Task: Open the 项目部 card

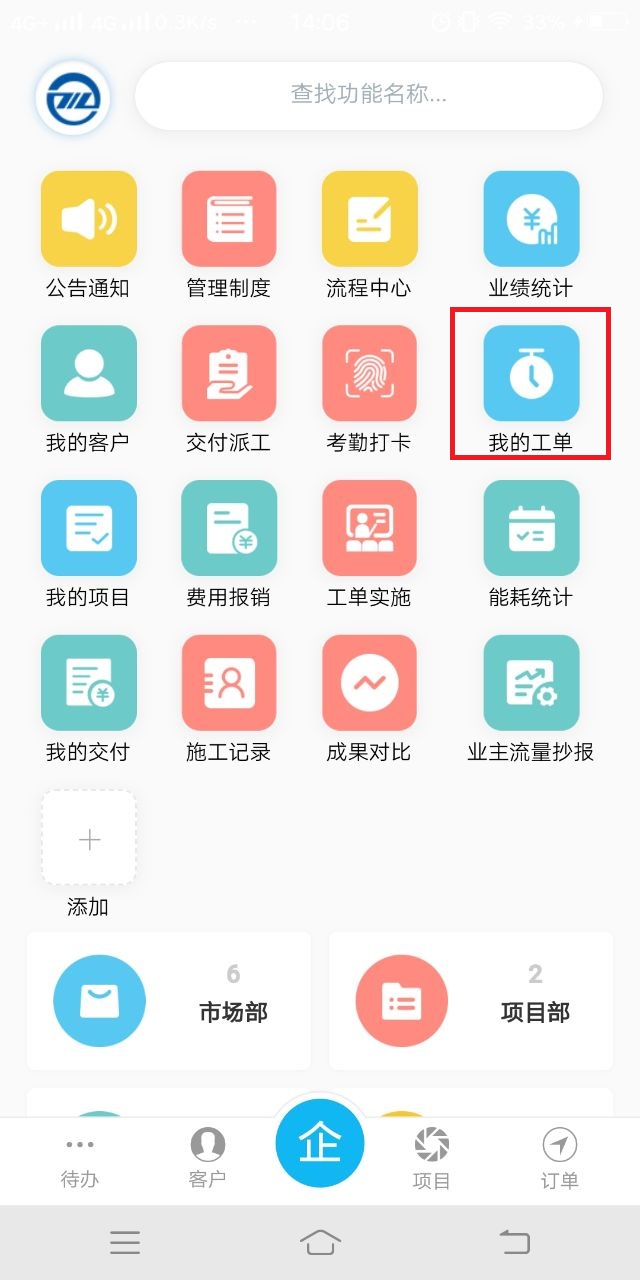Action: tap(471, 1000)
